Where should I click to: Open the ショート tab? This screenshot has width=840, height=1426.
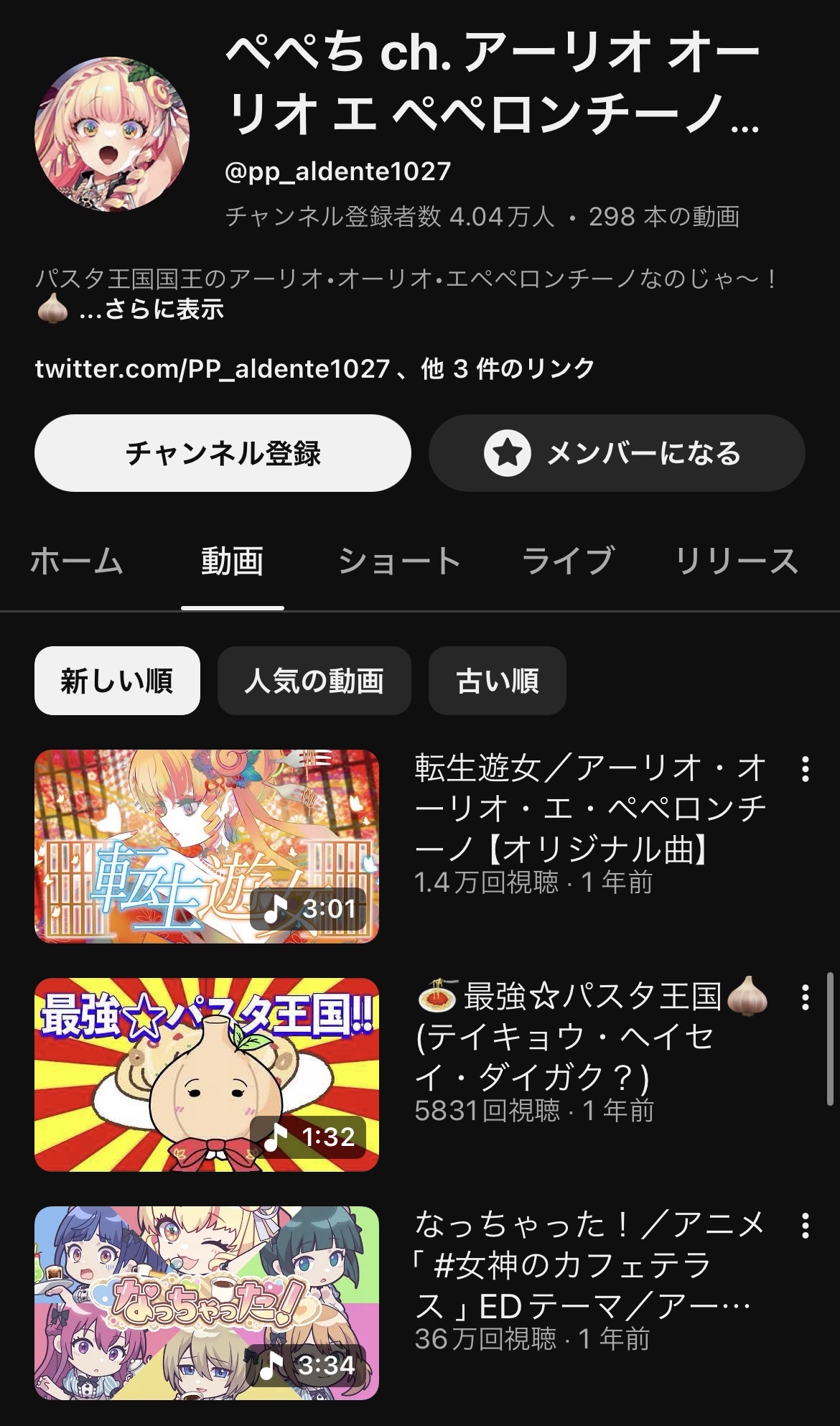click(399, 561)
